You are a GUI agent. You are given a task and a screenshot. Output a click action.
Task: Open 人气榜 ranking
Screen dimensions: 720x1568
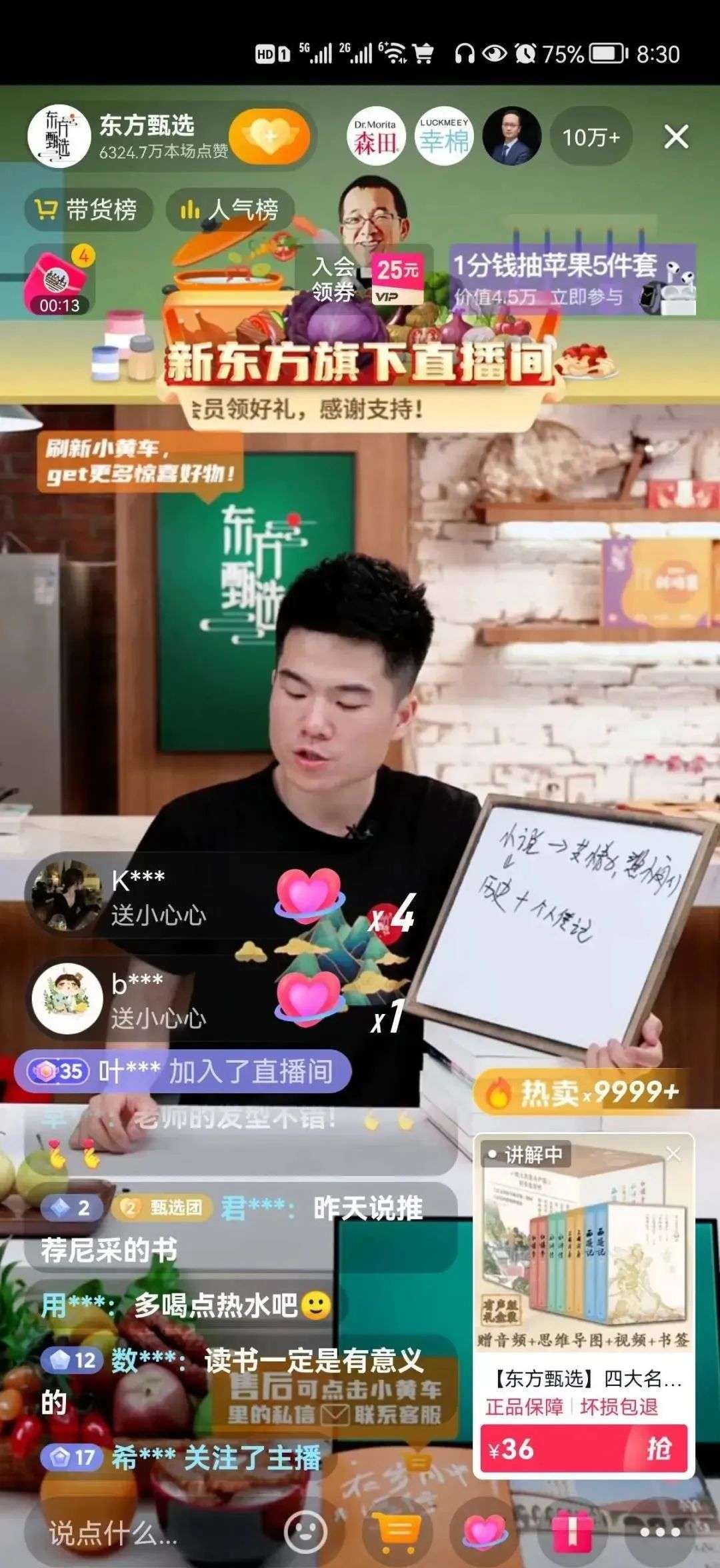[x=231, y=211]
